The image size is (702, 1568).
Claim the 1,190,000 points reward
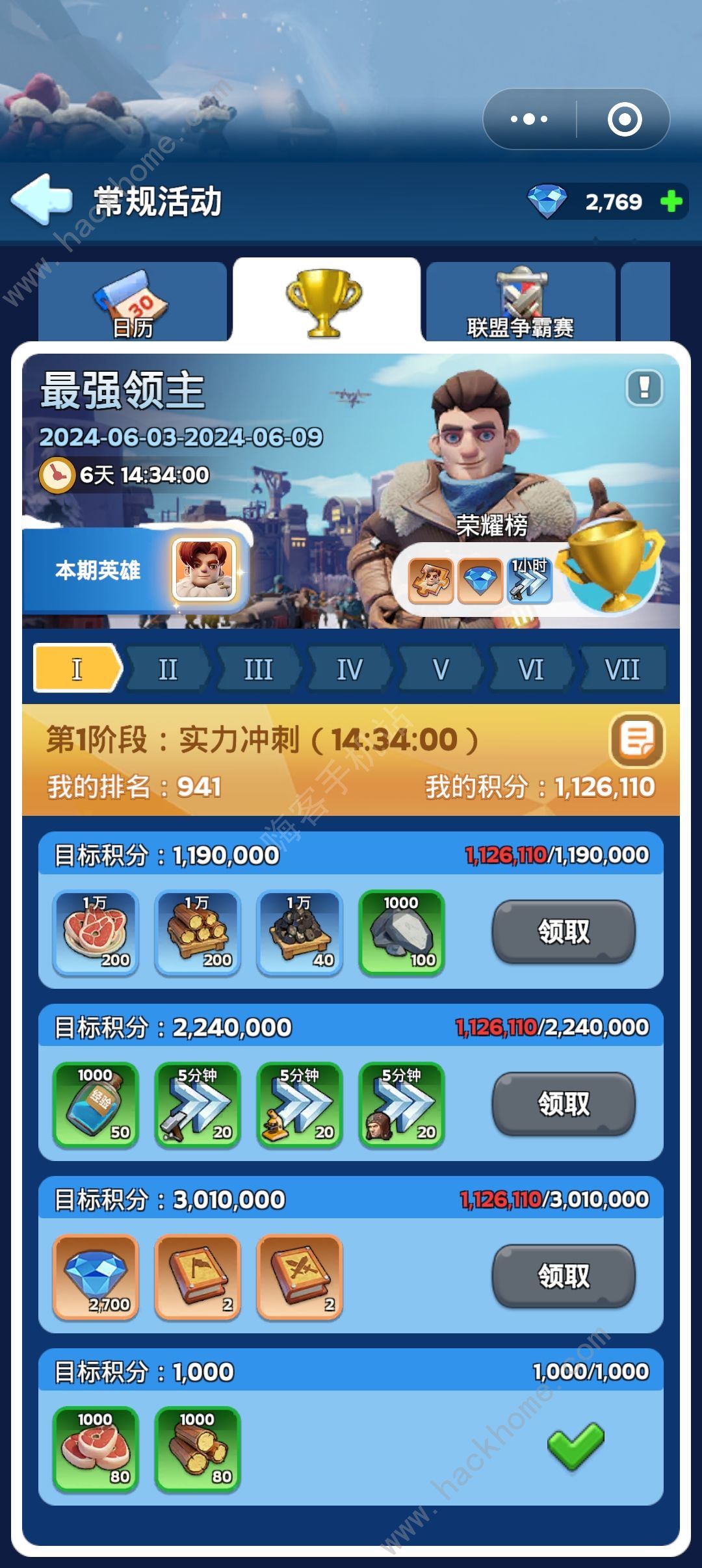(x=564, y=932)
